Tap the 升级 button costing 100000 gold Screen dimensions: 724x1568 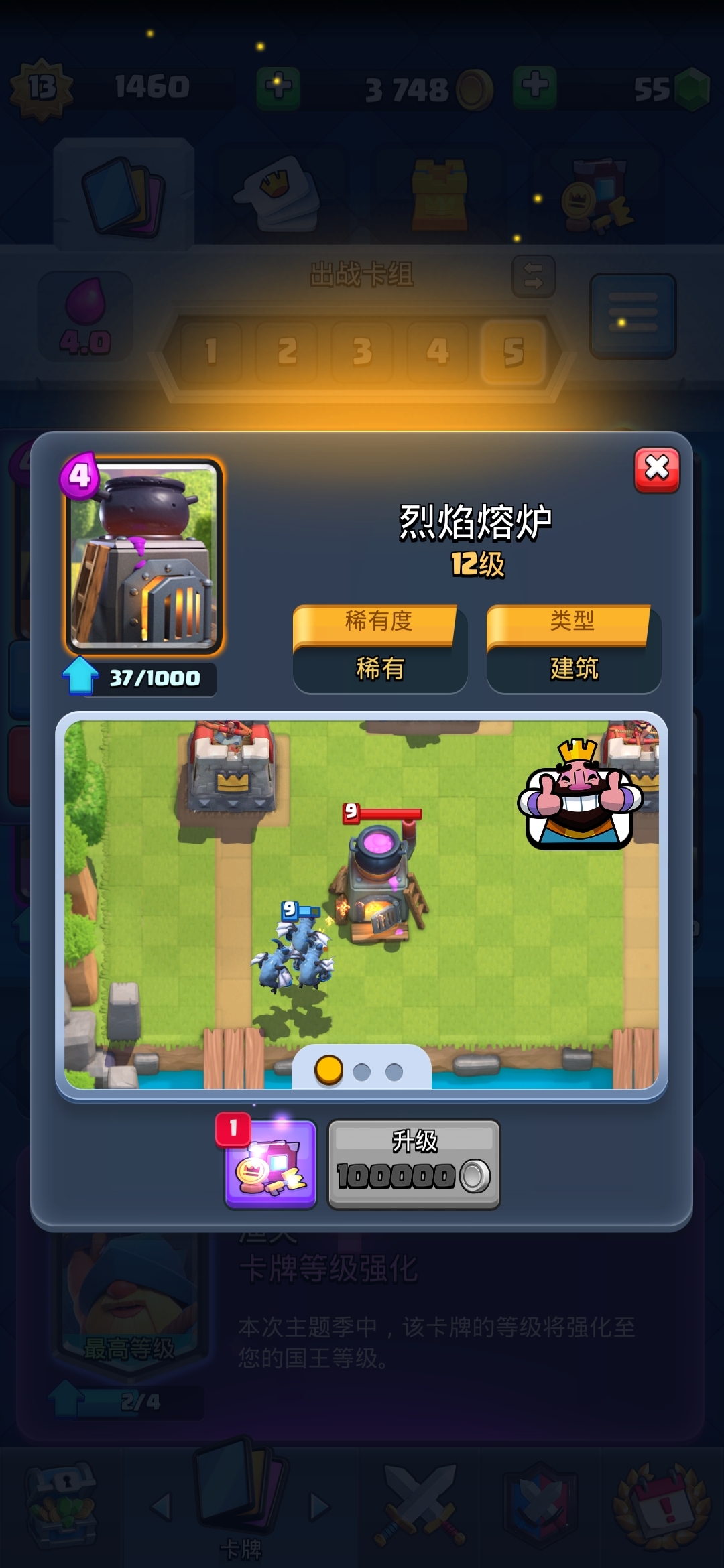click(414, 1164)
